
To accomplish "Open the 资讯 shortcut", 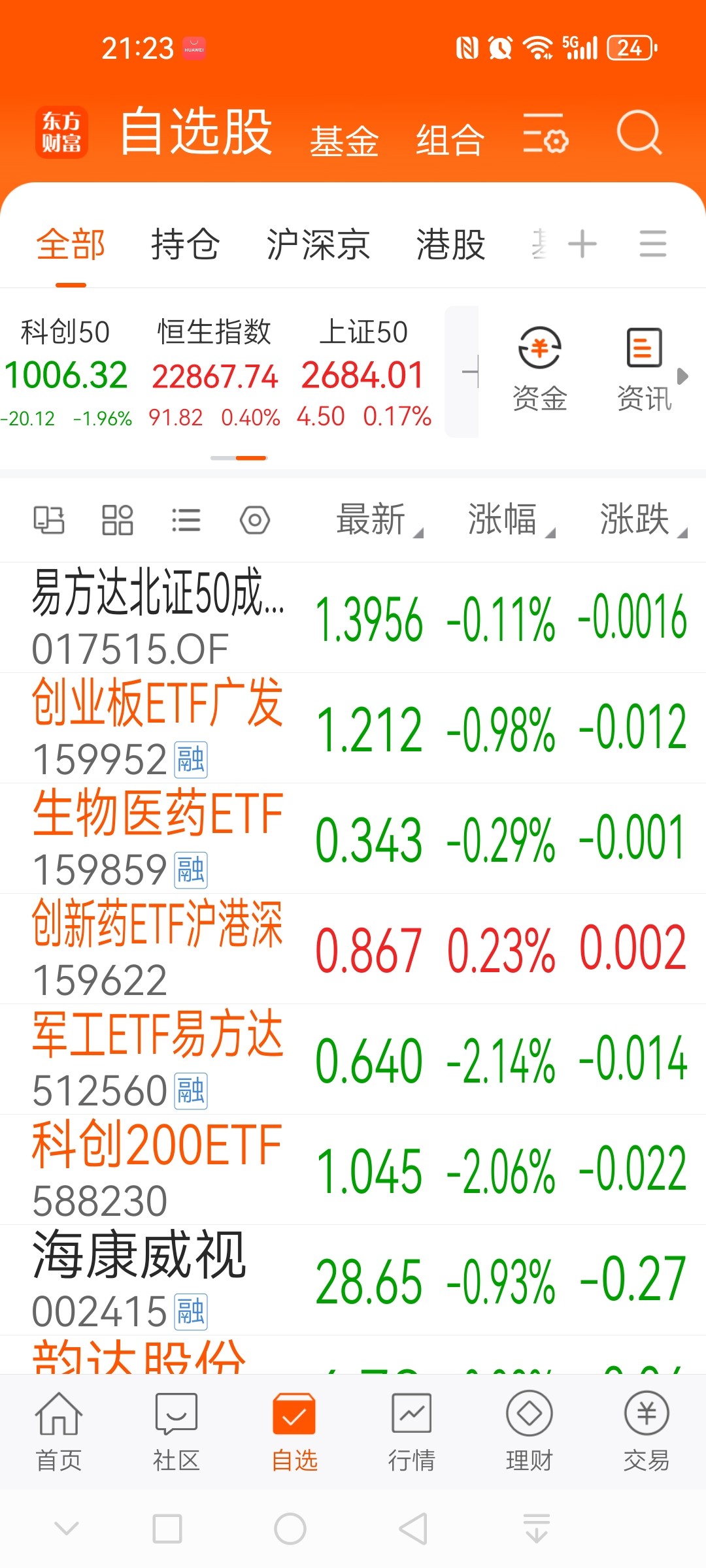I will [x=645, y=370].
